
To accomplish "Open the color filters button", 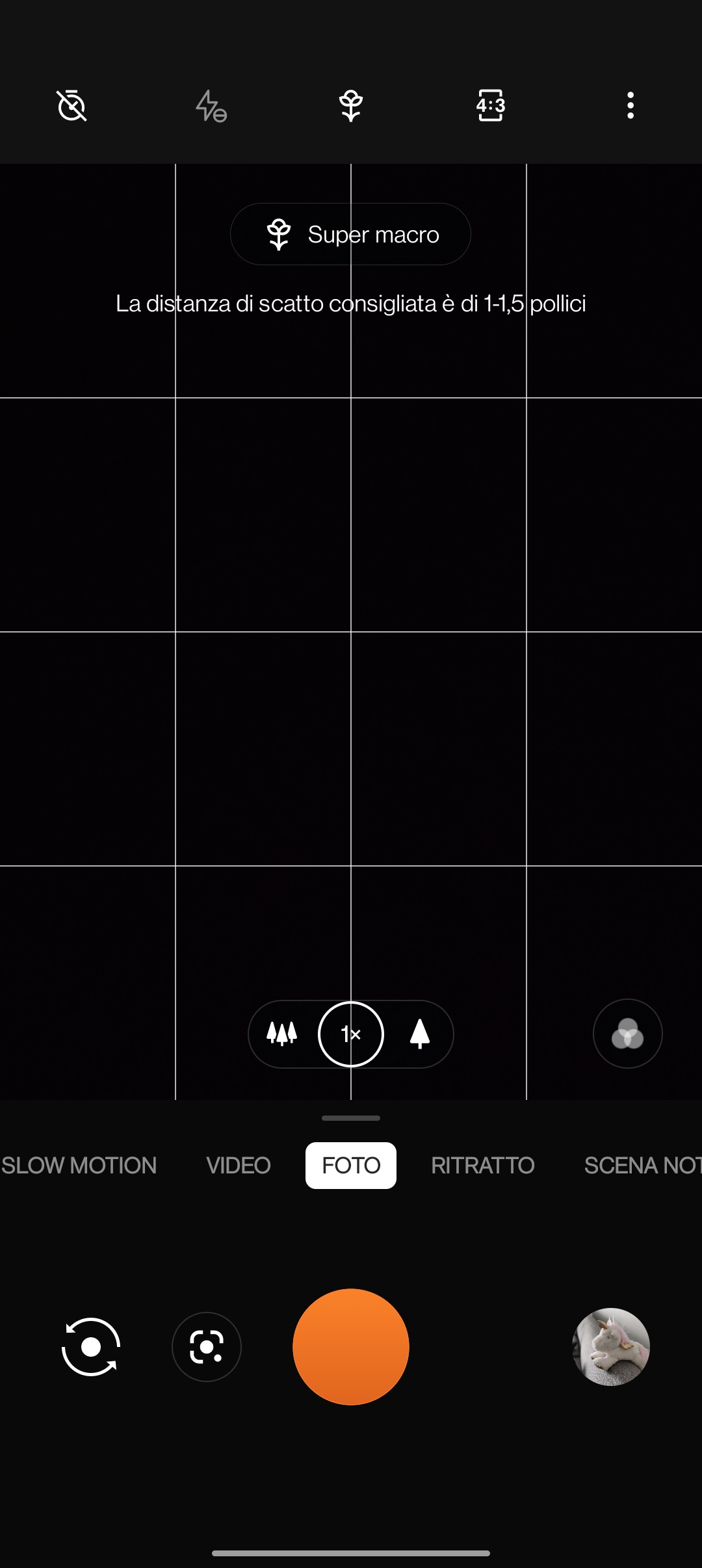I will point(628,1034).
